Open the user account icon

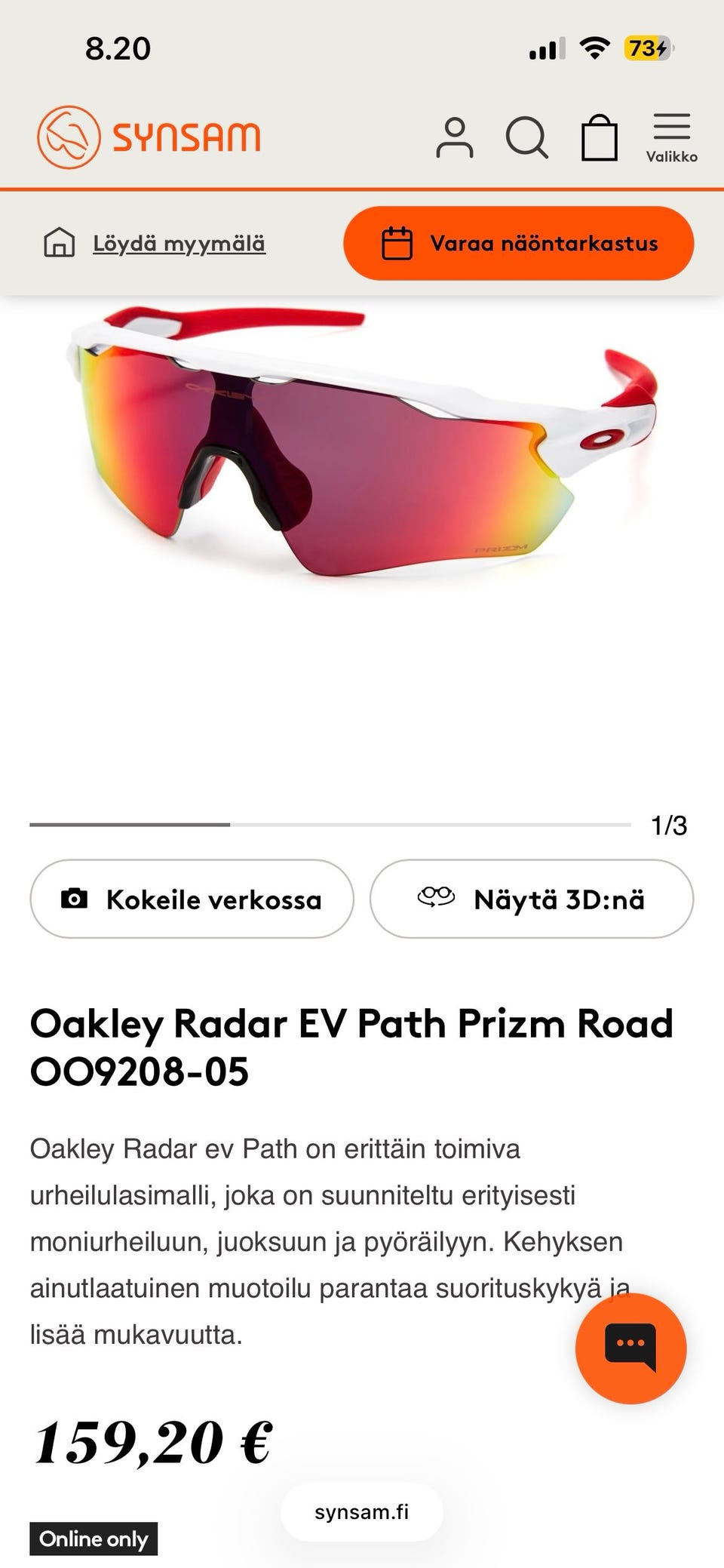click(454, 137)
